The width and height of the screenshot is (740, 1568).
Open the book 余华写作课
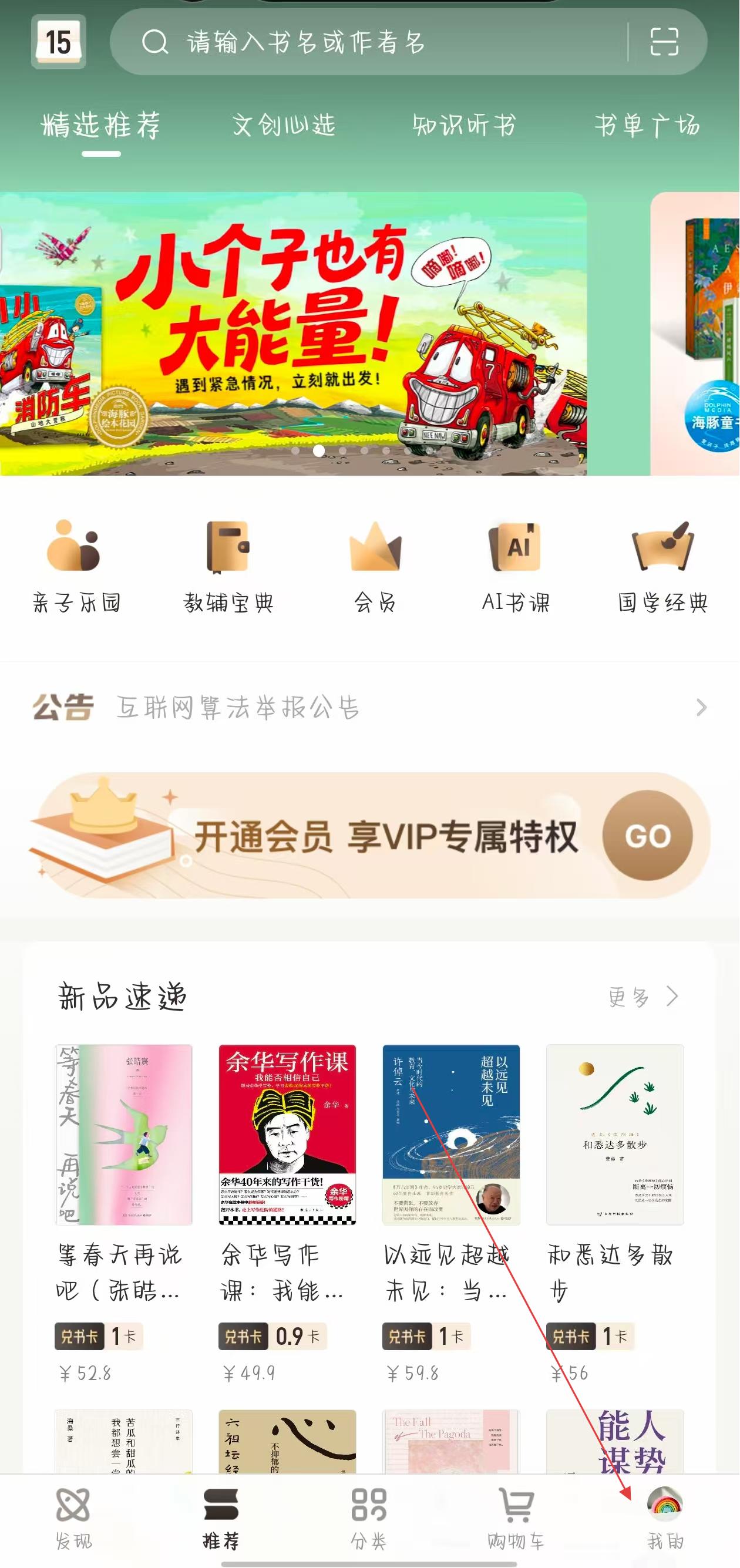(287, 1135)
